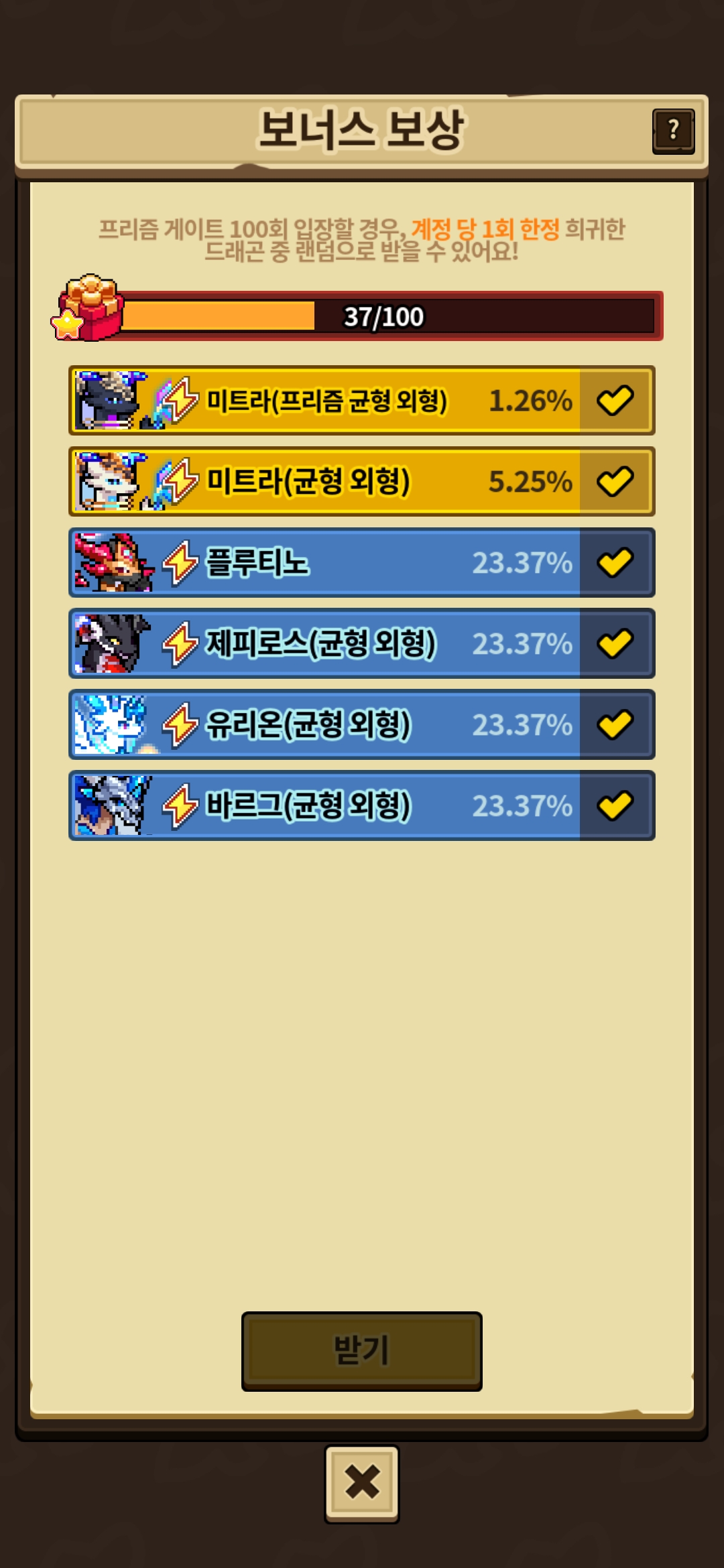Image resolution: width=724 pixels, height=1568 pixels.
Task: Toggle checkmark for 미트라(프리즘 균형 외형)
Action: [x=615, y=401]
